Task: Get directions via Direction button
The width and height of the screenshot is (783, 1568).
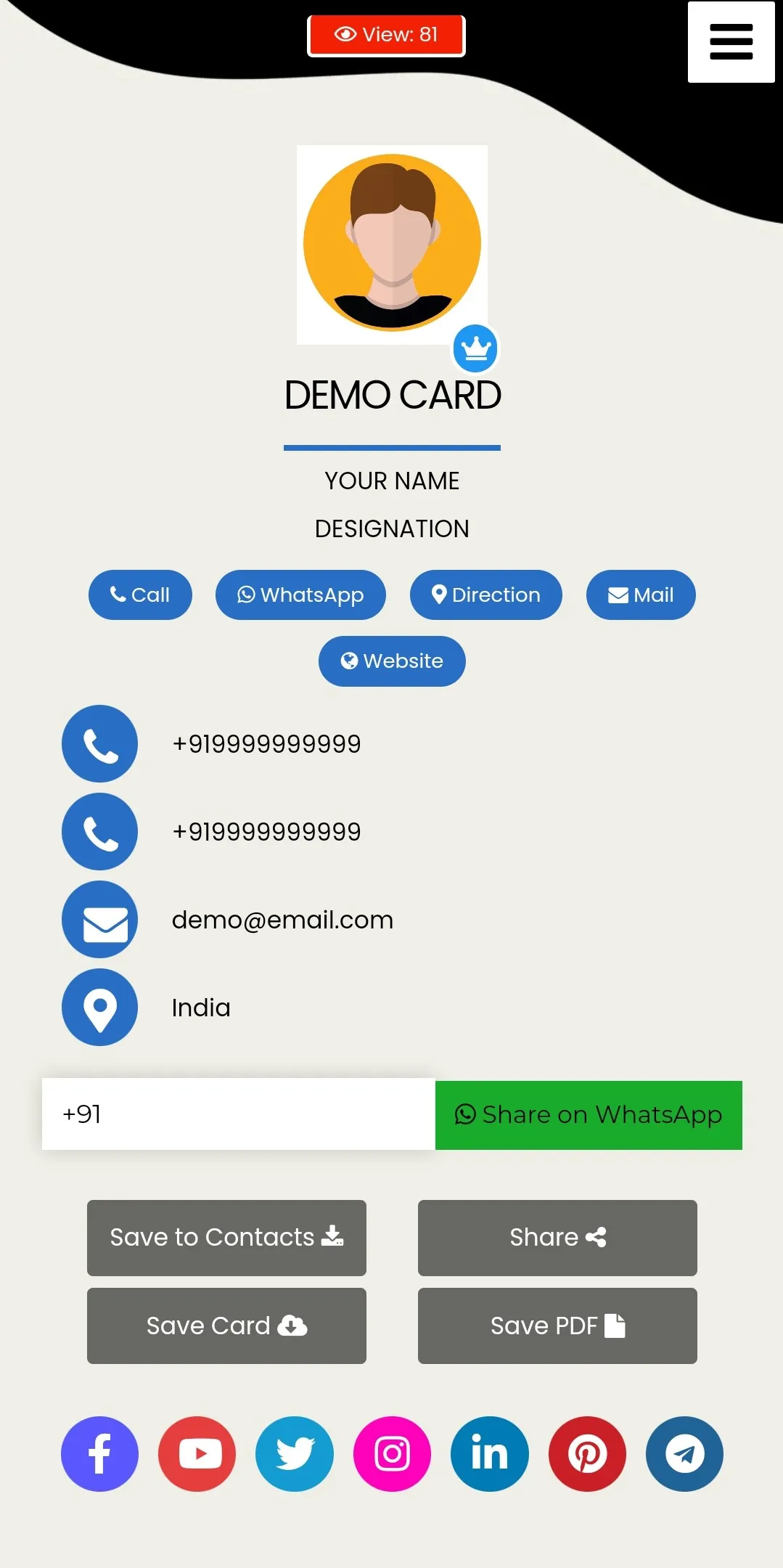Action: 485,595
